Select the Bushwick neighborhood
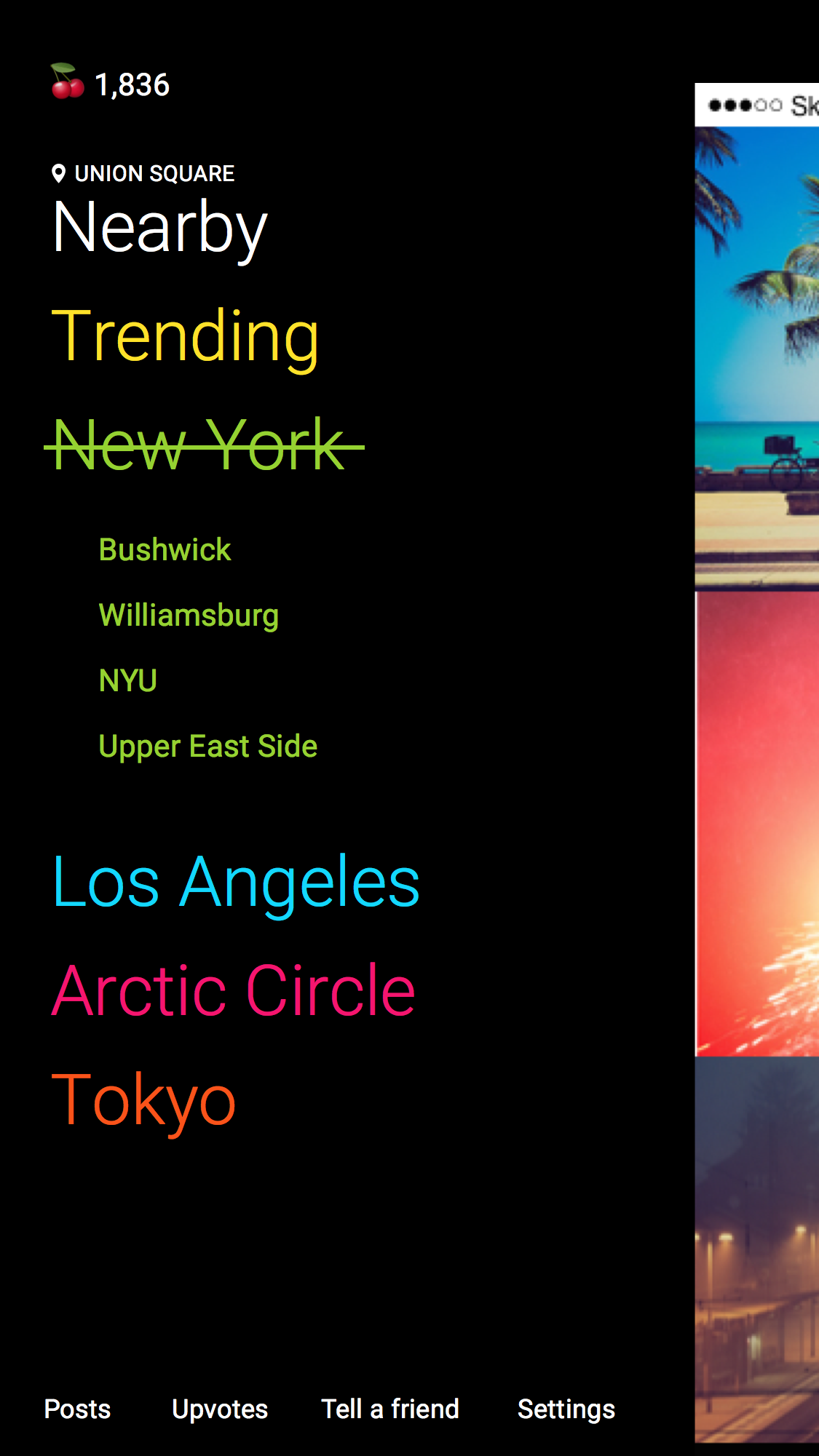819x1456 pixels. (165, 550)
